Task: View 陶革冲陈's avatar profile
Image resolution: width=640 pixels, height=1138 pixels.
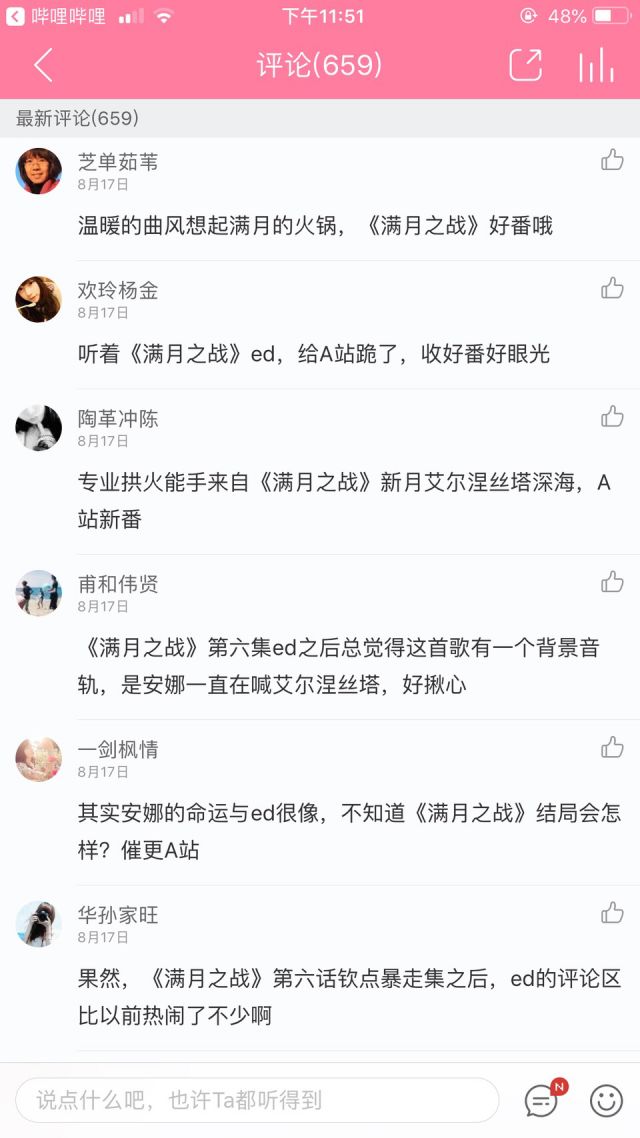Action: 39,428
